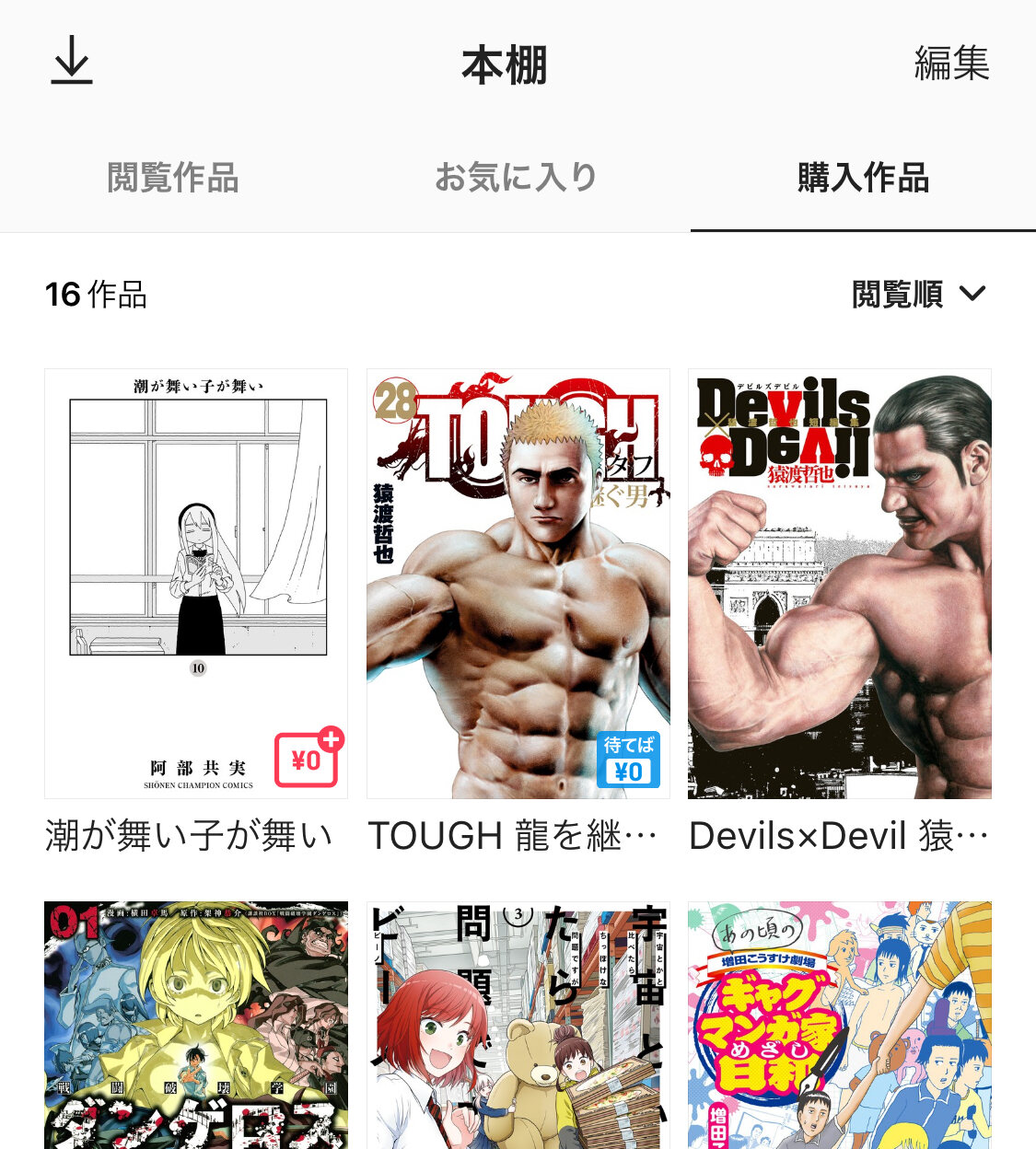Select the 購入作品 tab

click(863, 178)
